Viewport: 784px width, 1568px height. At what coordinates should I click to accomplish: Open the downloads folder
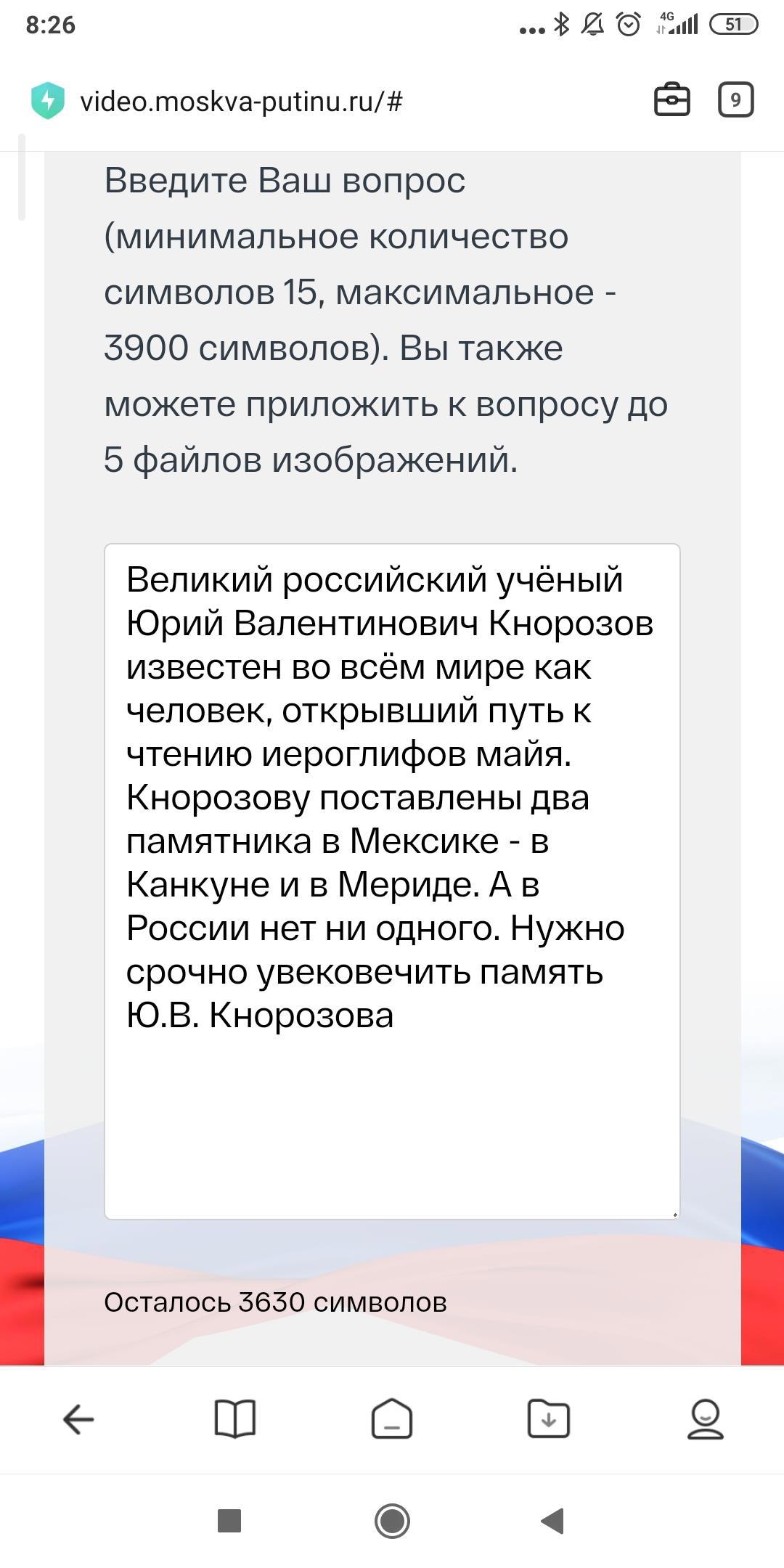[x=548, y=1418]
